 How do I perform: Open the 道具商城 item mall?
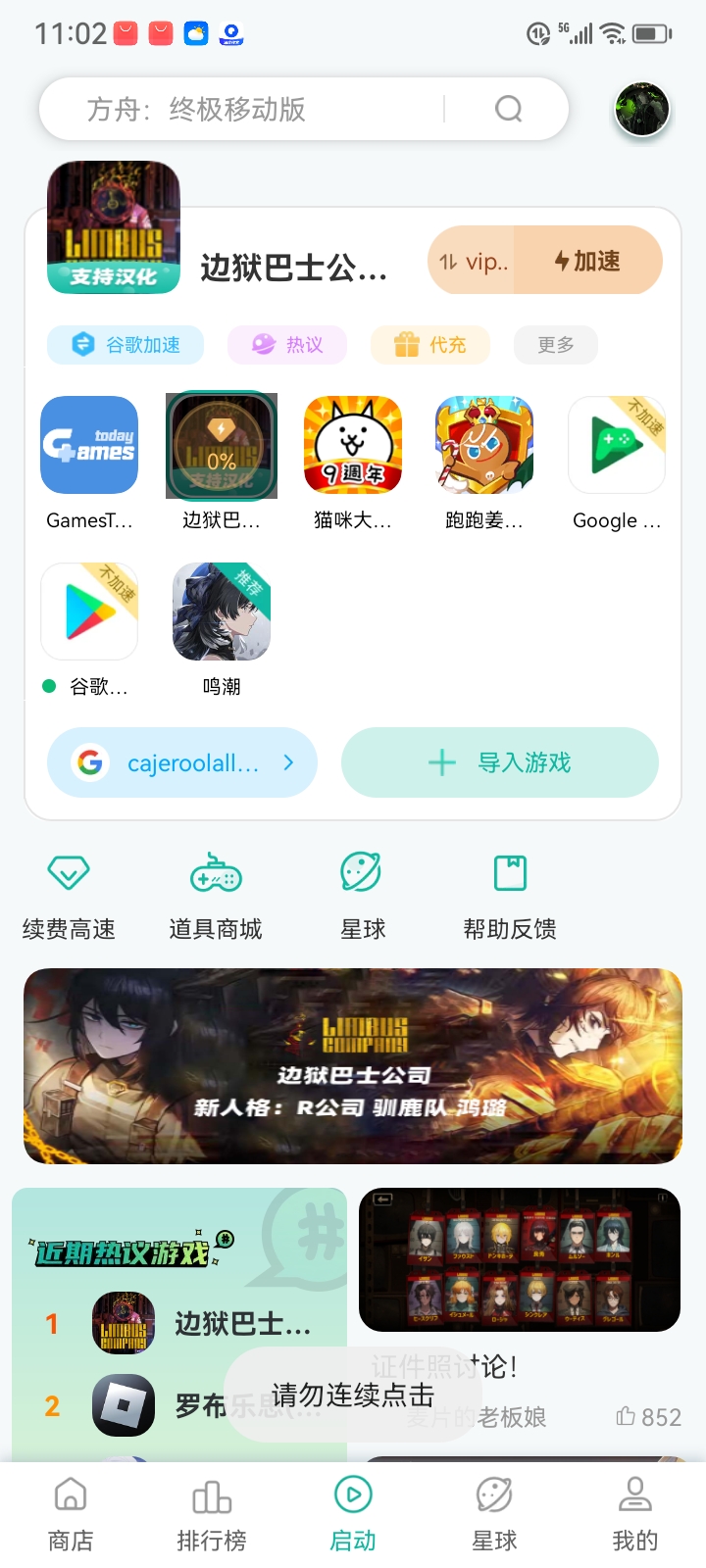coord(216,894)
